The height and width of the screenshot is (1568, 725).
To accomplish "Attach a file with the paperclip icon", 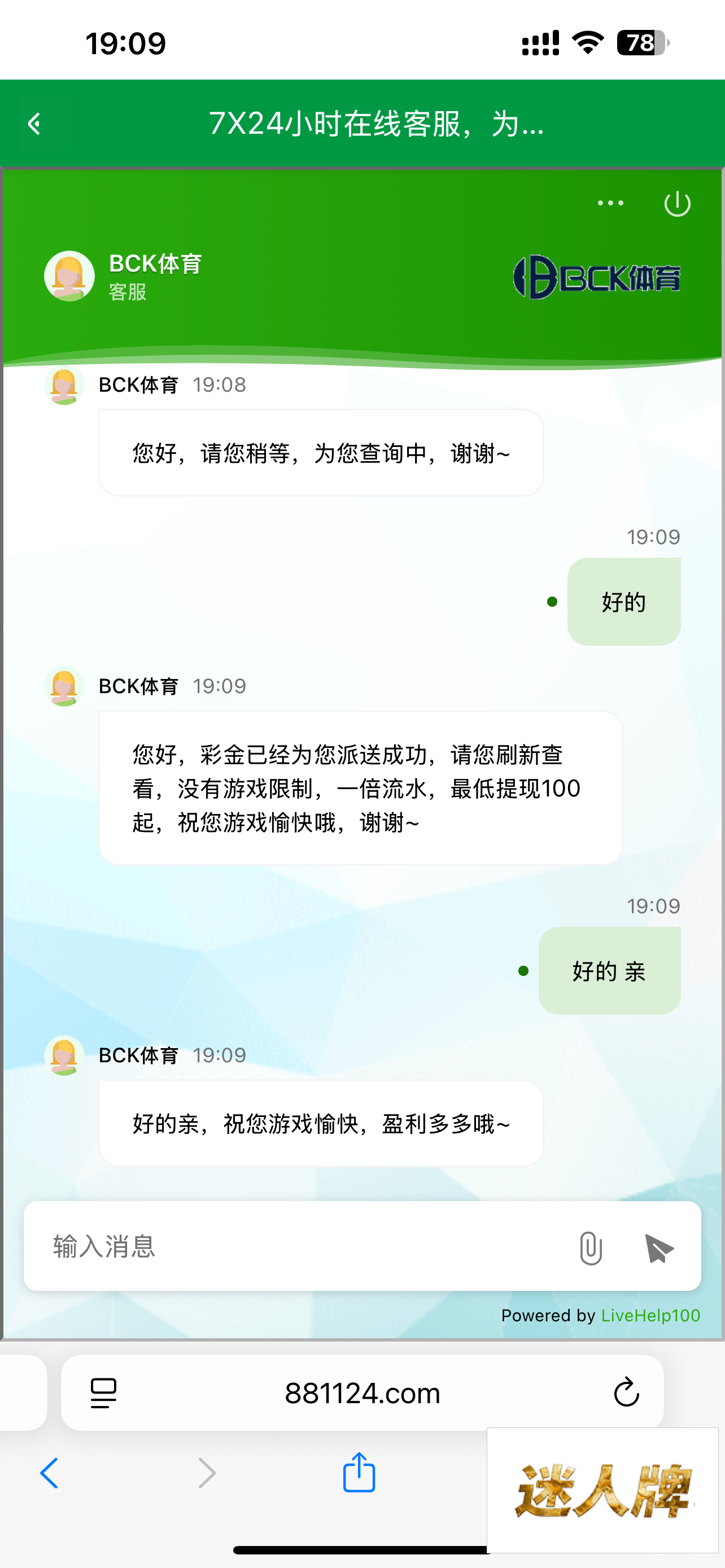I will (591, 1249).
